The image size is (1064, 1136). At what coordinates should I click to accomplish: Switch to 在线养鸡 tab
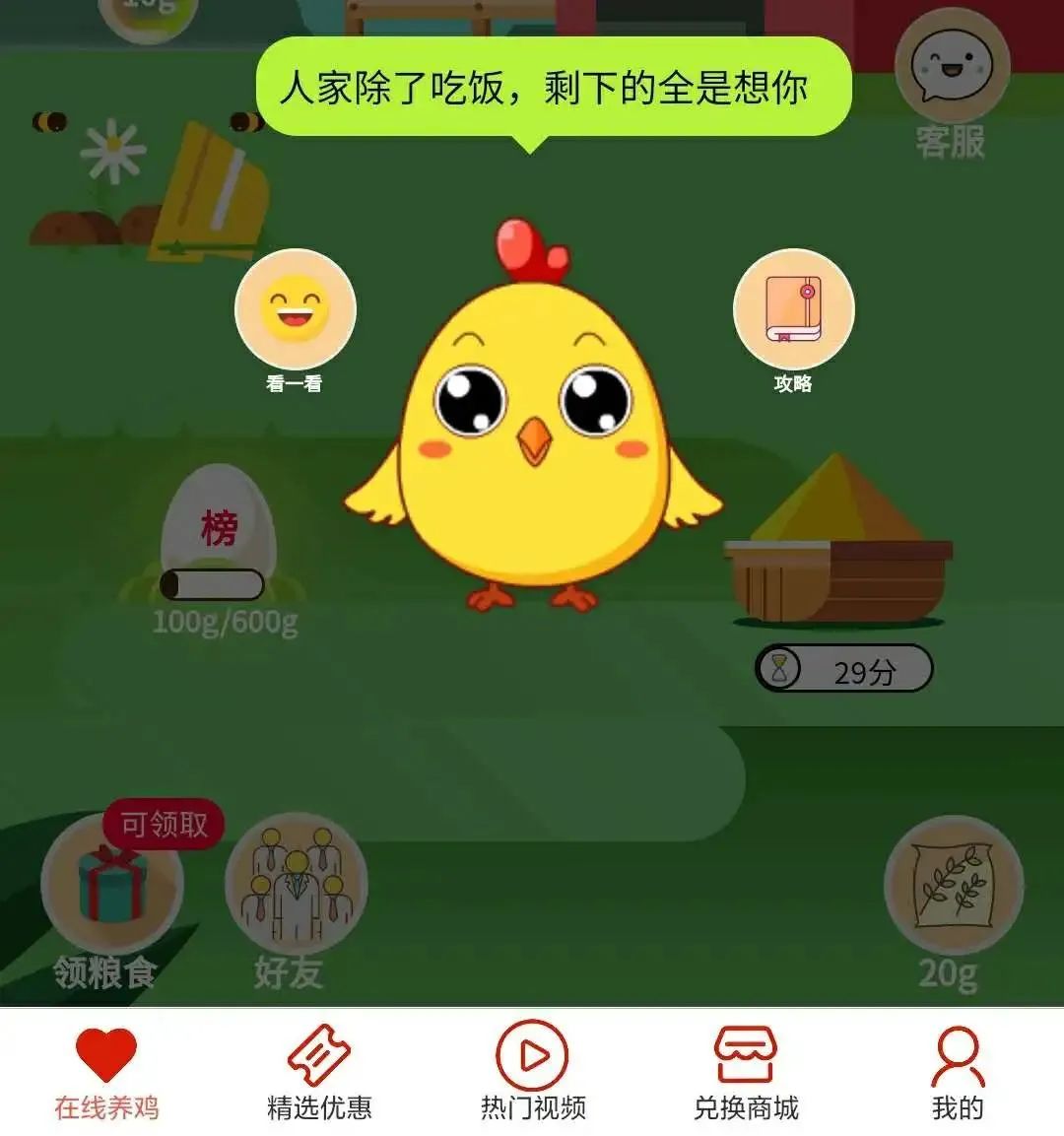(x=106, y=1074)
